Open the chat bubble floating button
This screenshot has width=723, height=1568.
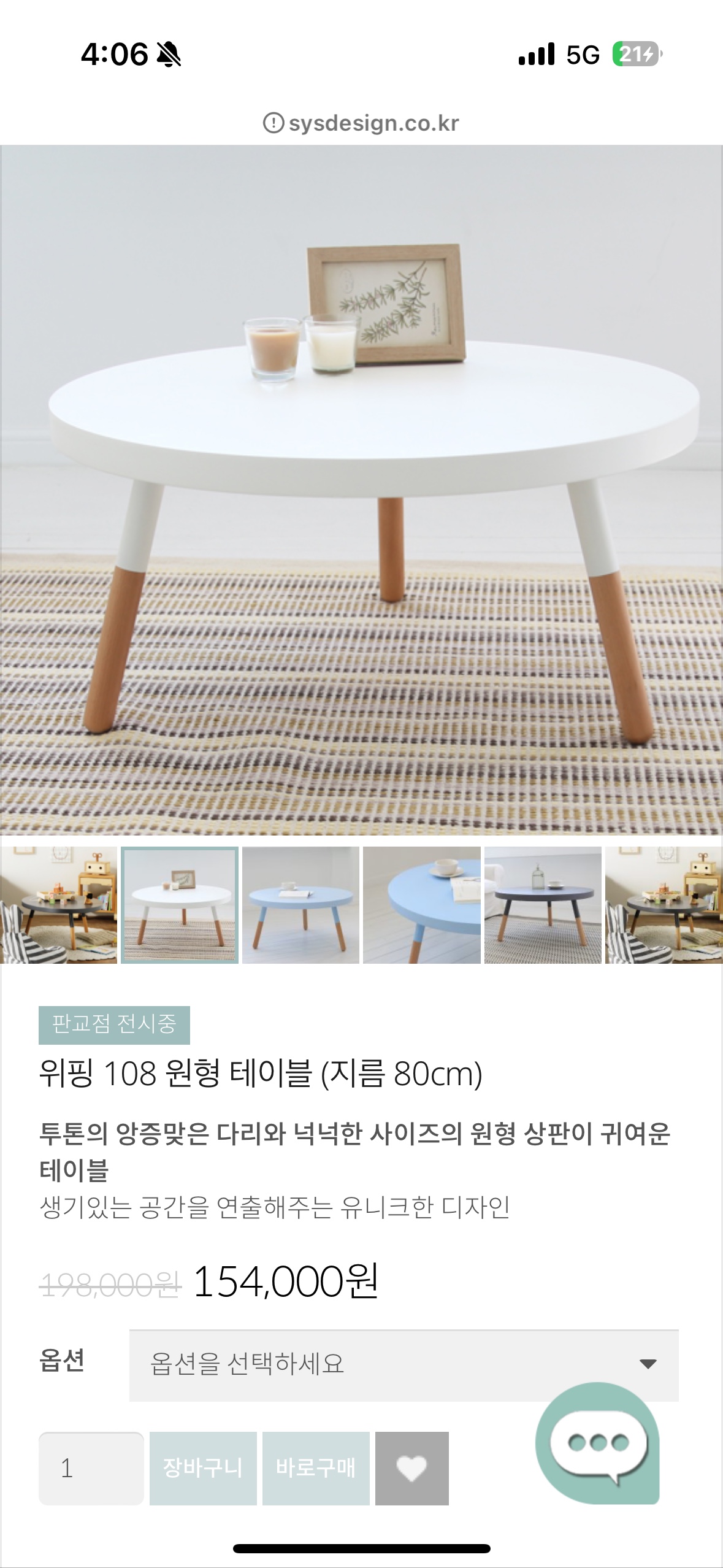pos(598,1443)
